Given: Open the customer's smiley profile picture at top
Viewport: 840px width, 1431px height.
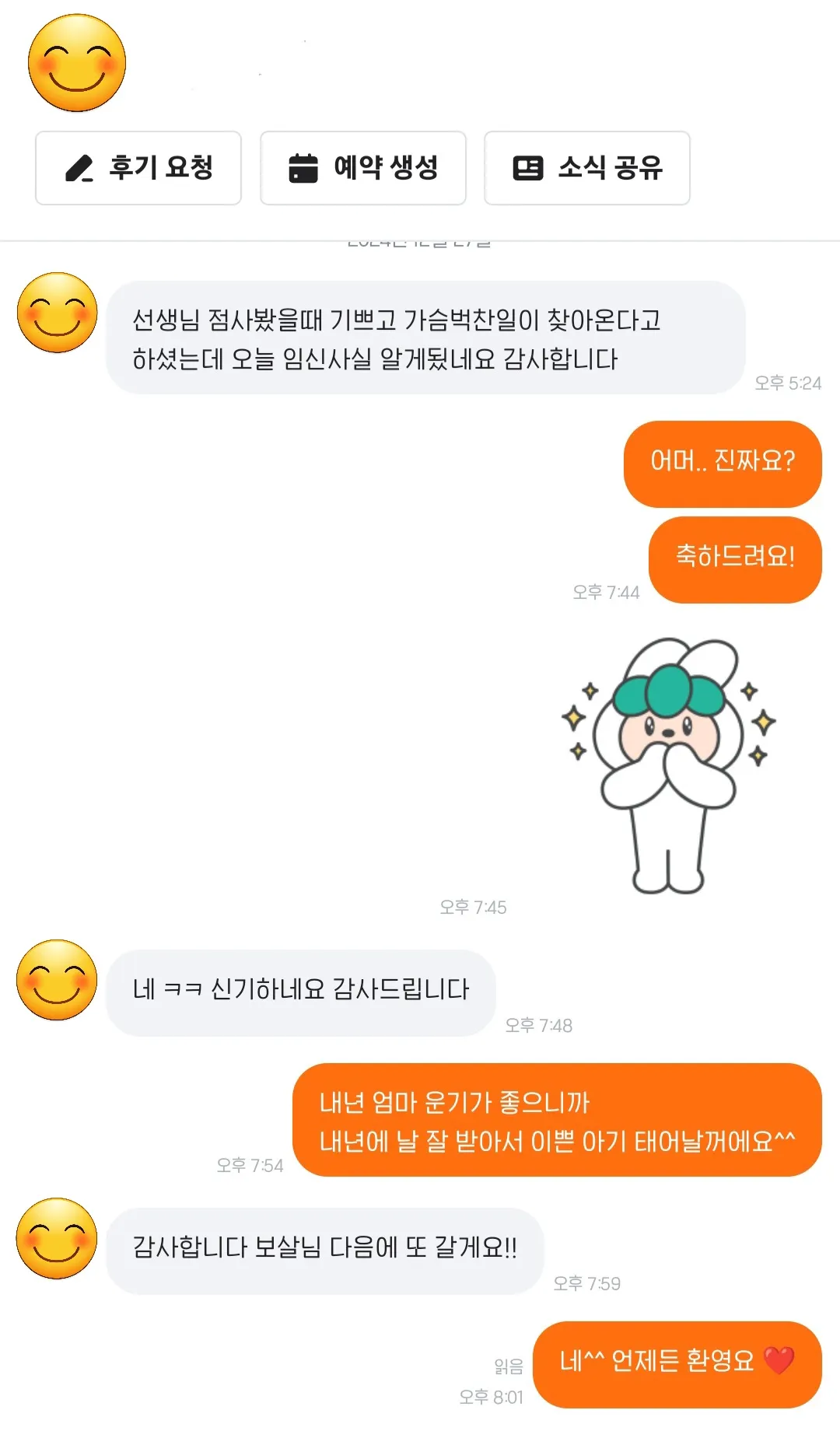Looking at the screenshot, I should point(77,64).
